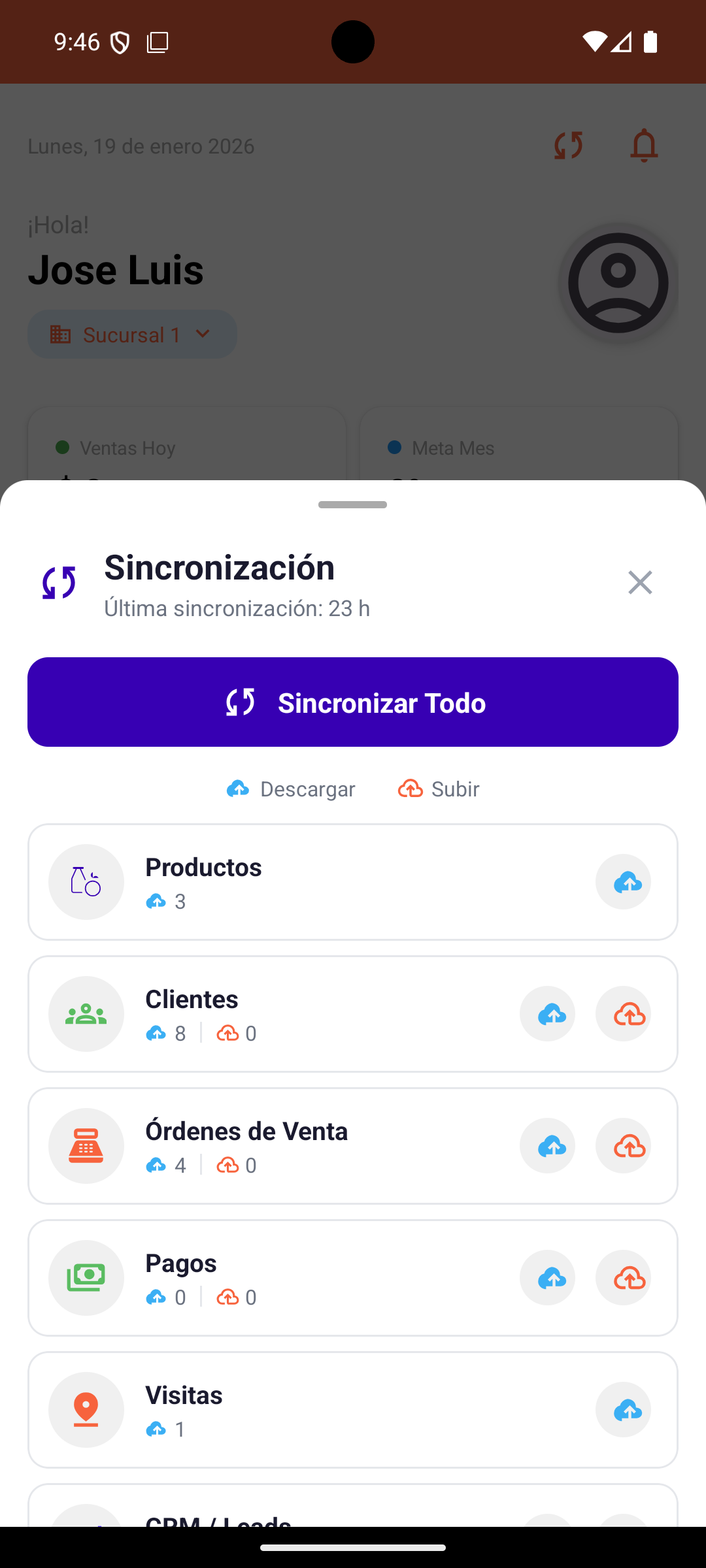
Task: Tap the Sincronizar Todo button
Action: (x=353, y=702)
